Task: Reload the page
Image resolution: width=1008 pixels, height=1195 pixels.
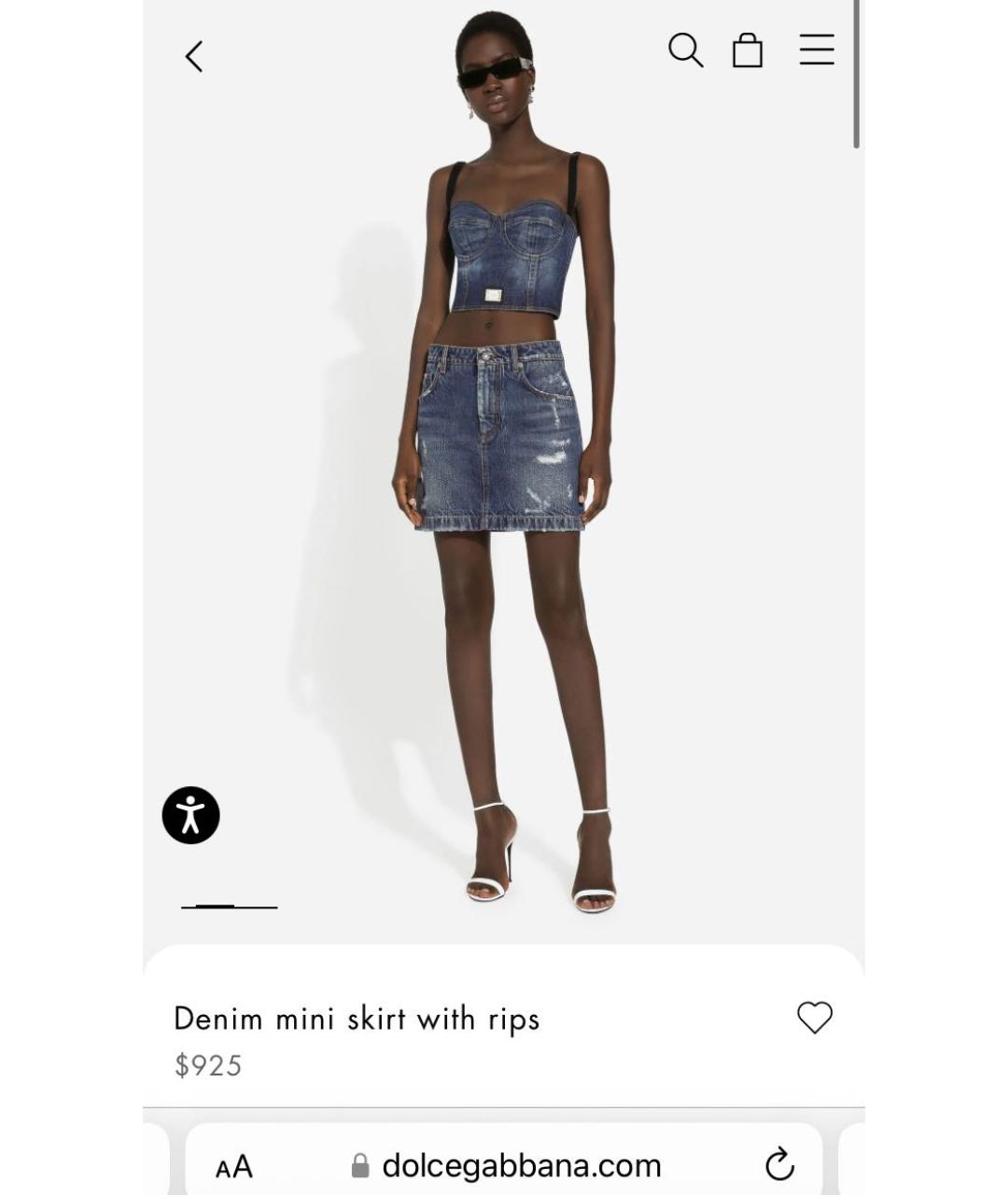Action: click(779, 1164)
